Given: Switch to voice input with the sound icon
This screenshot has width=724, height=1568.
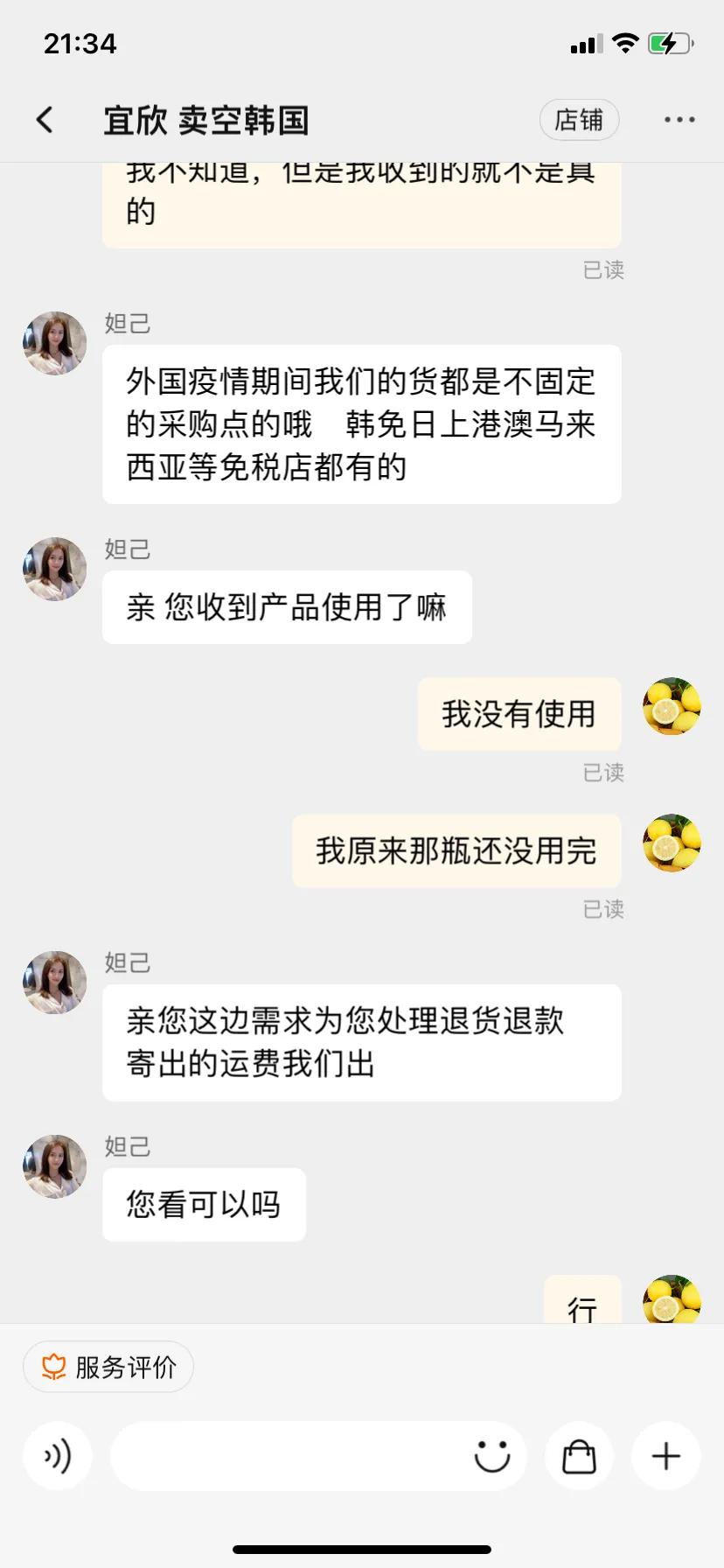Looking at the screenshot, I should (58, 1456).
